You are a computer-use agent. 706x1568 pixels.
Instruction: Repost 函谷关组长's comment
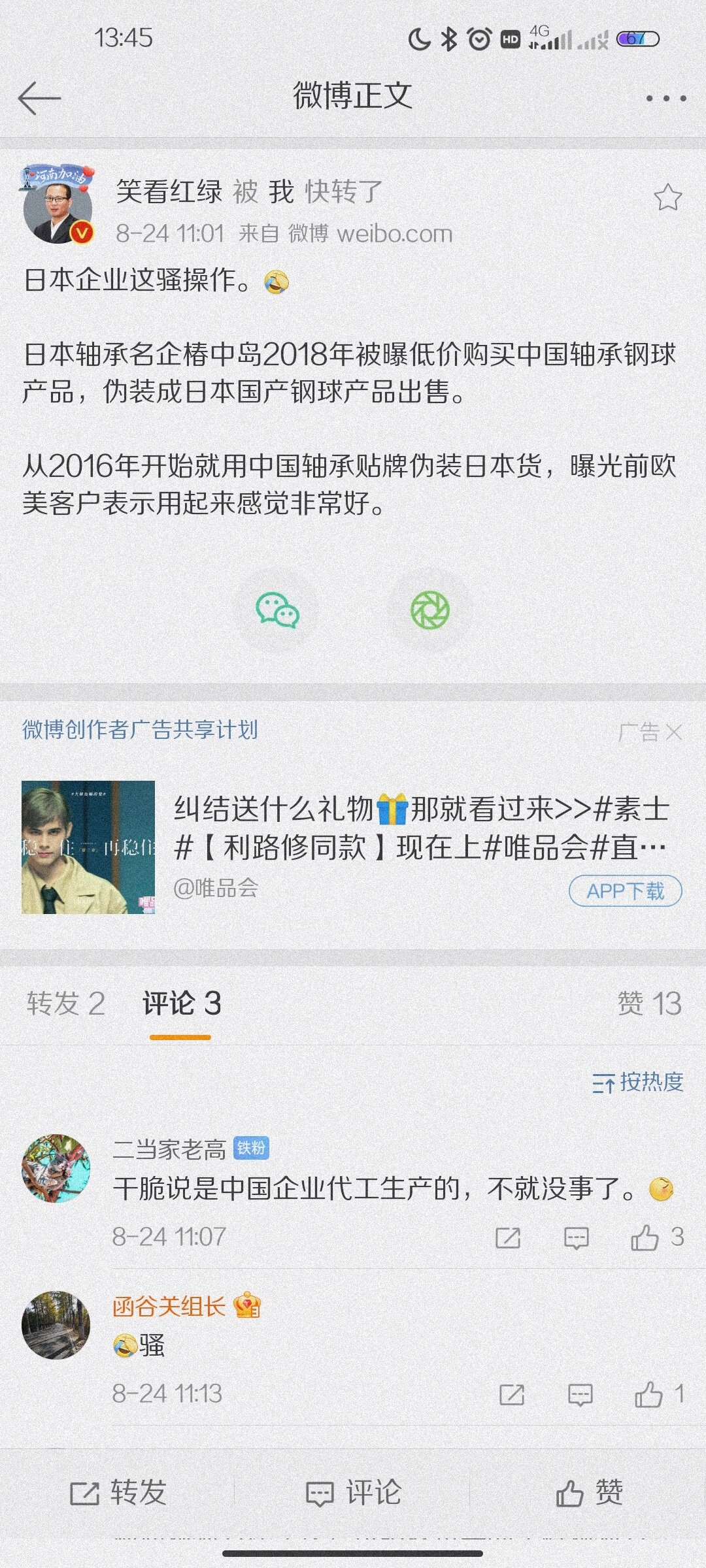pyautogui.click(x=511, y=1394)
